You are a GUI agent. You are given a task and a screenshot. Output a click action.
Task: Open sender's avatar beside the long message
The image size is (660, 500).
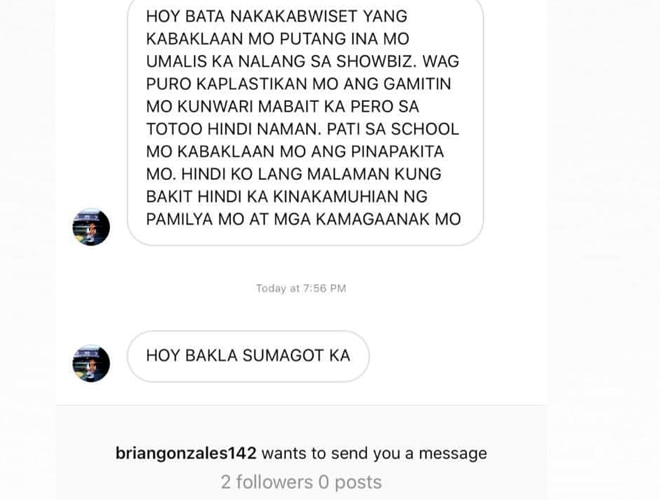coord(91,228)
